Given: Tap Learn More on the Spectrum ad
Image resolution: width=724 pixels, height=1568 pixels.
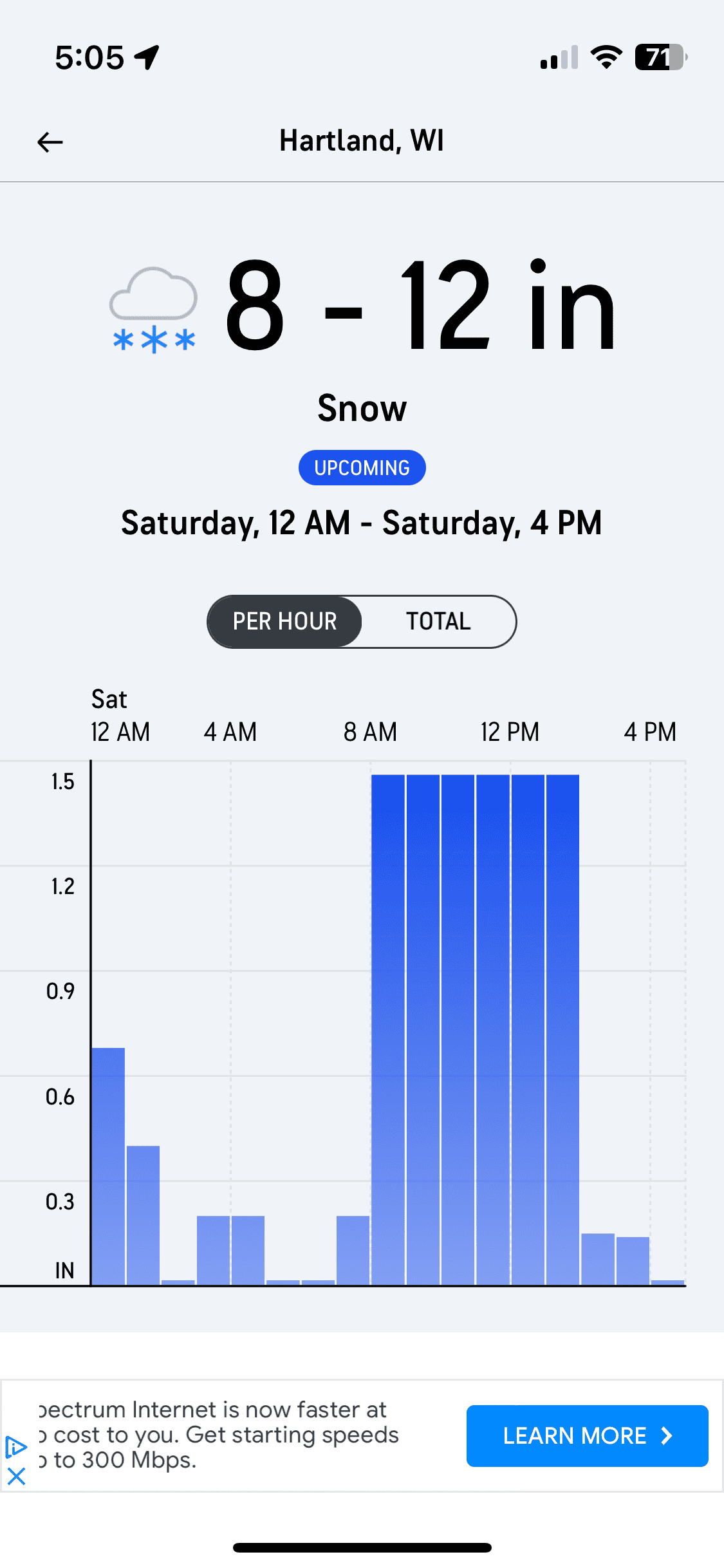Looking at the screenshot, I should (x=587, y=1436).
